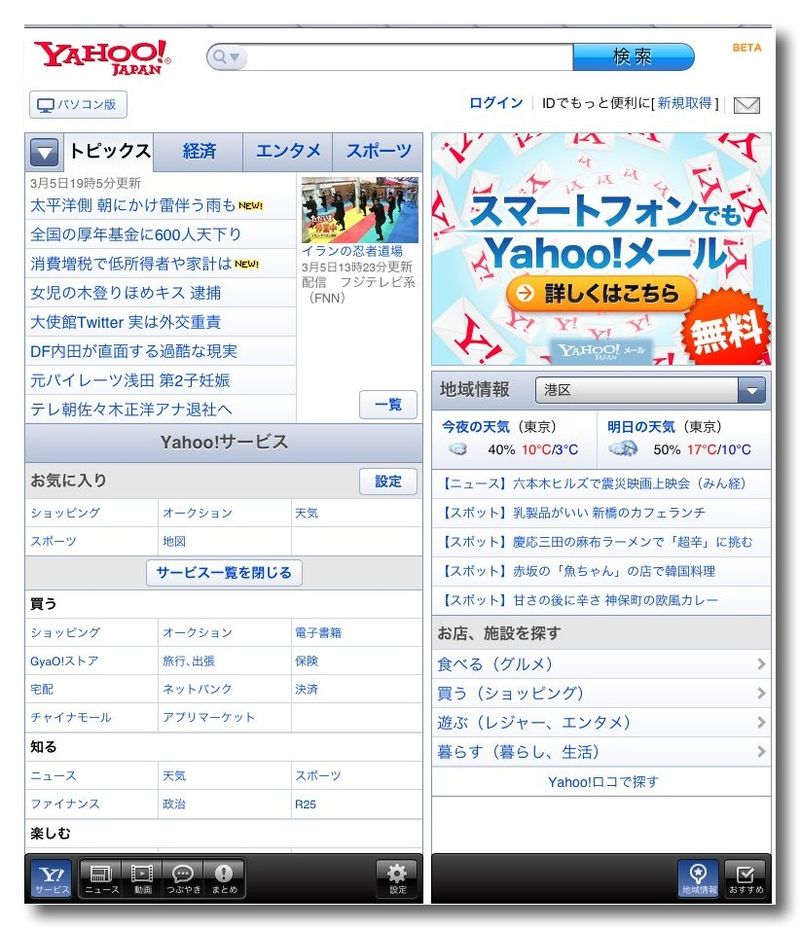Switch to the エンタメ tab
This screenshot has width=800, height=929.
[x=288, y=152]
